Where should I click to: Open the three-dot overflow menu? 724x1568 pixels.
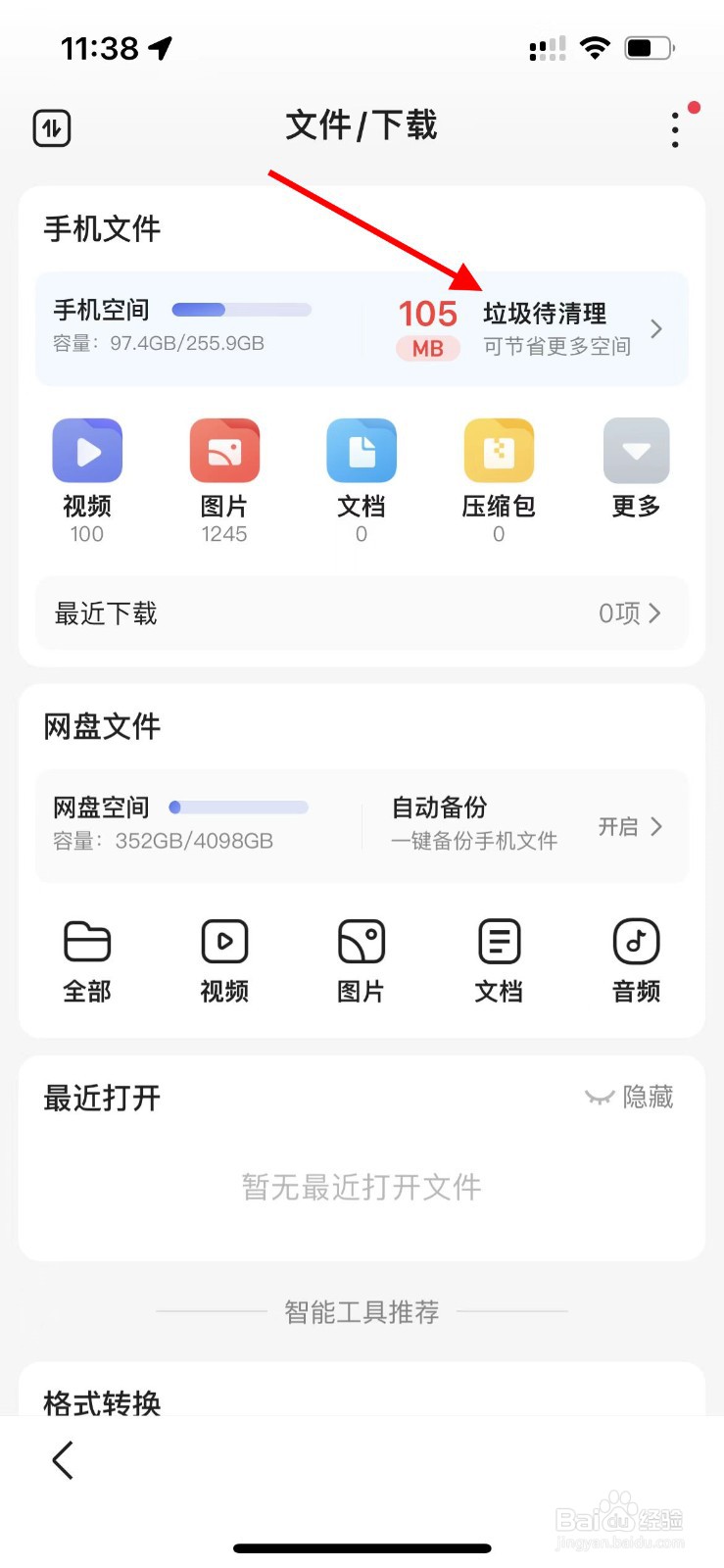pyautogui.click(x=675, y=129)
